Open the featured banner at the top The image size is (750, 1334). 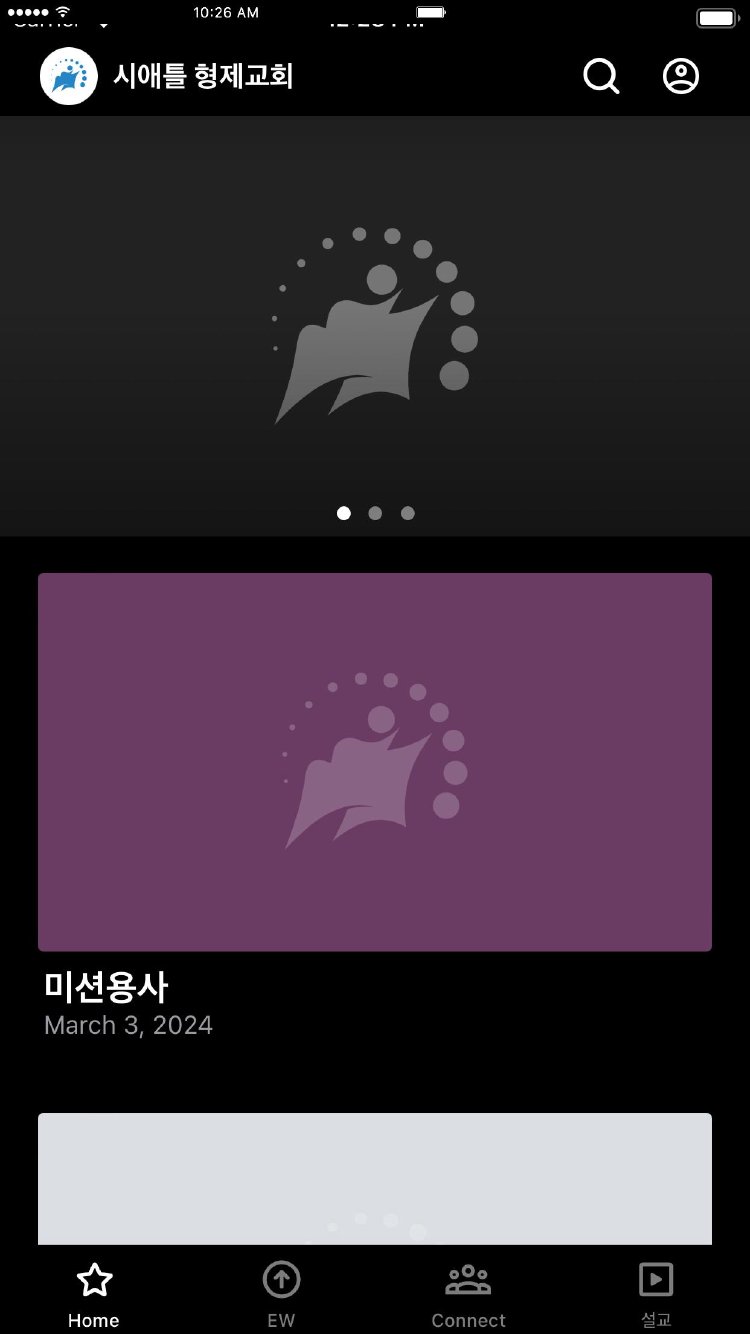click(375, 325)
